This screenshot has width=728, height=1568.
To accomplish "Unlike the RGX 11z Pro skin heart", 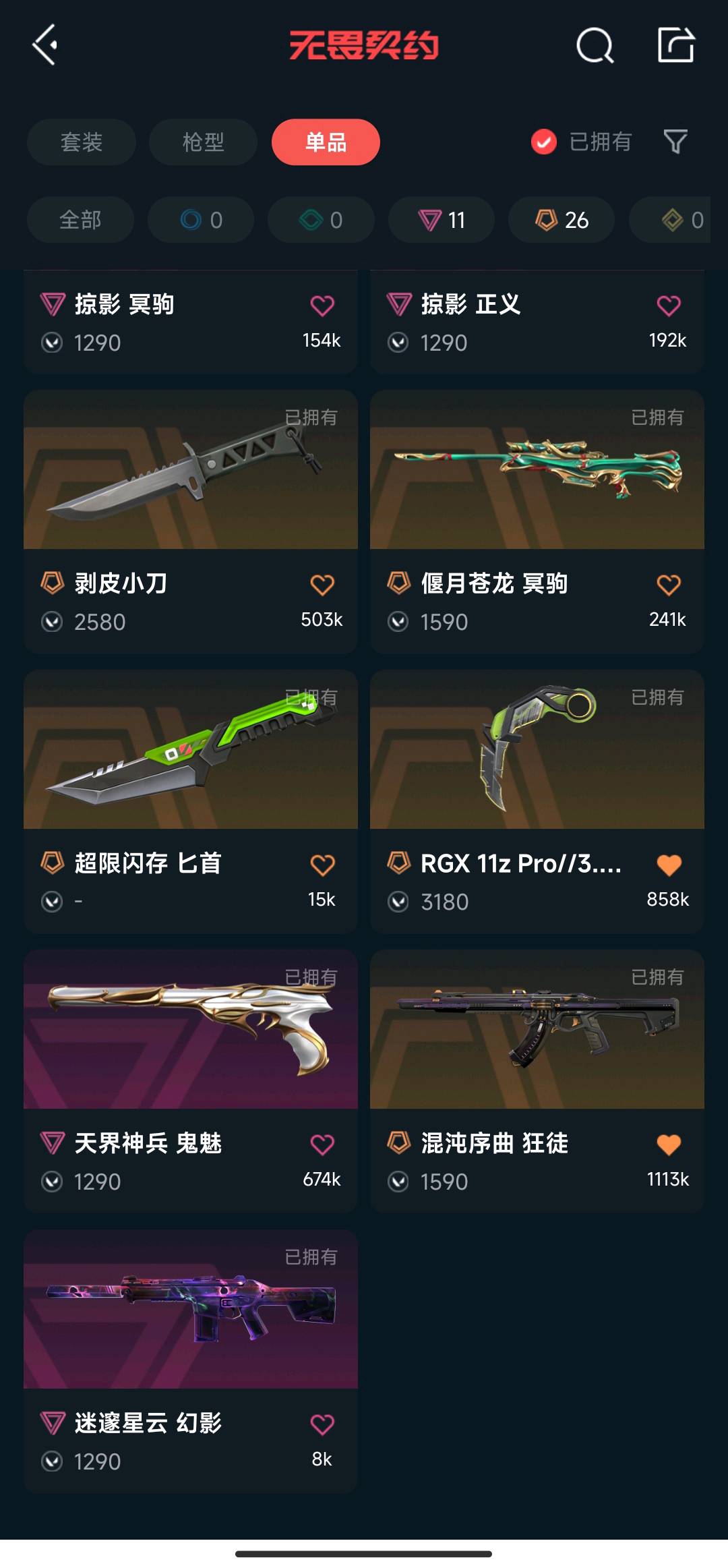I will 669,865.
